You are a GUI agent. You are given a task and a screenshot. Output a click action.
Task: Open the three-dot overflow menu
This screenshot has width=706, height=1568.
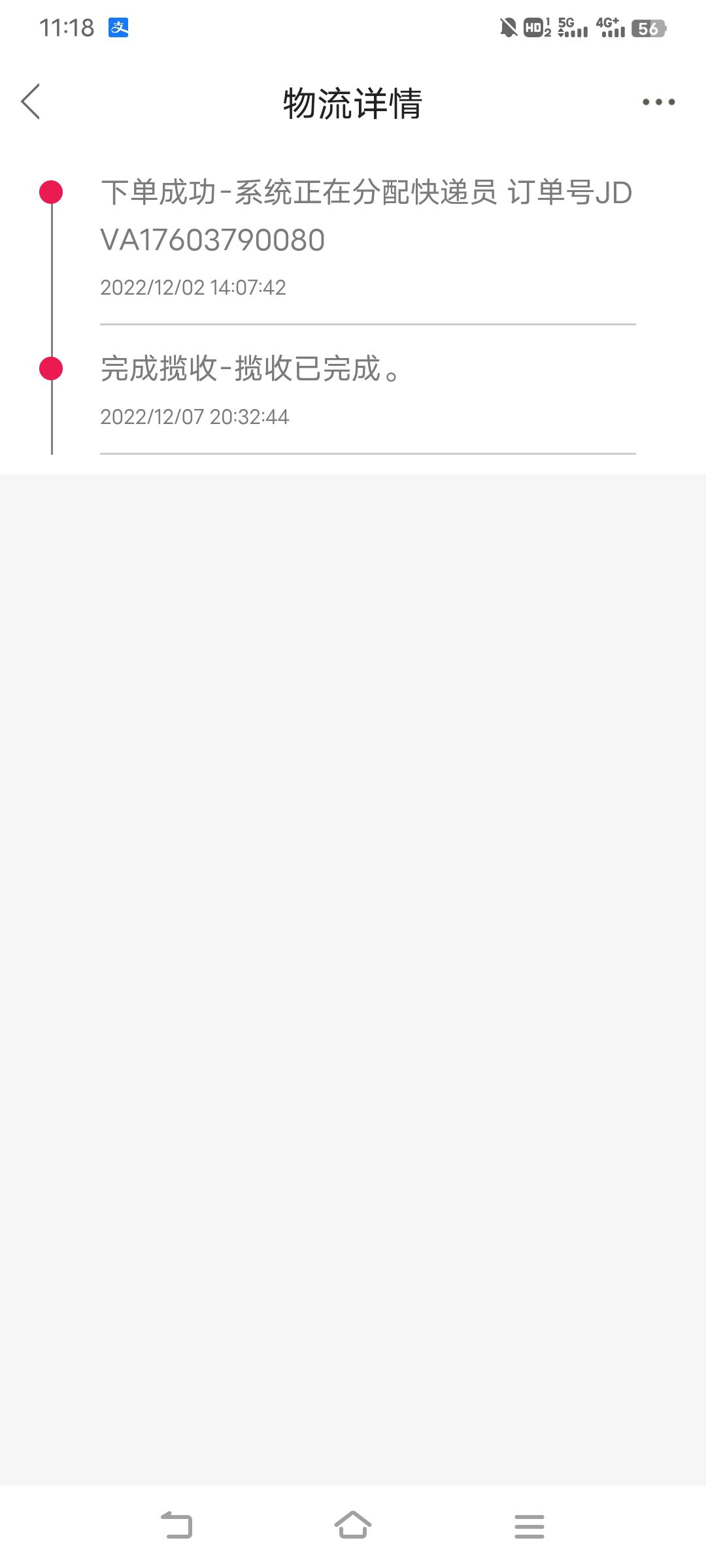[x=658, y=102]
